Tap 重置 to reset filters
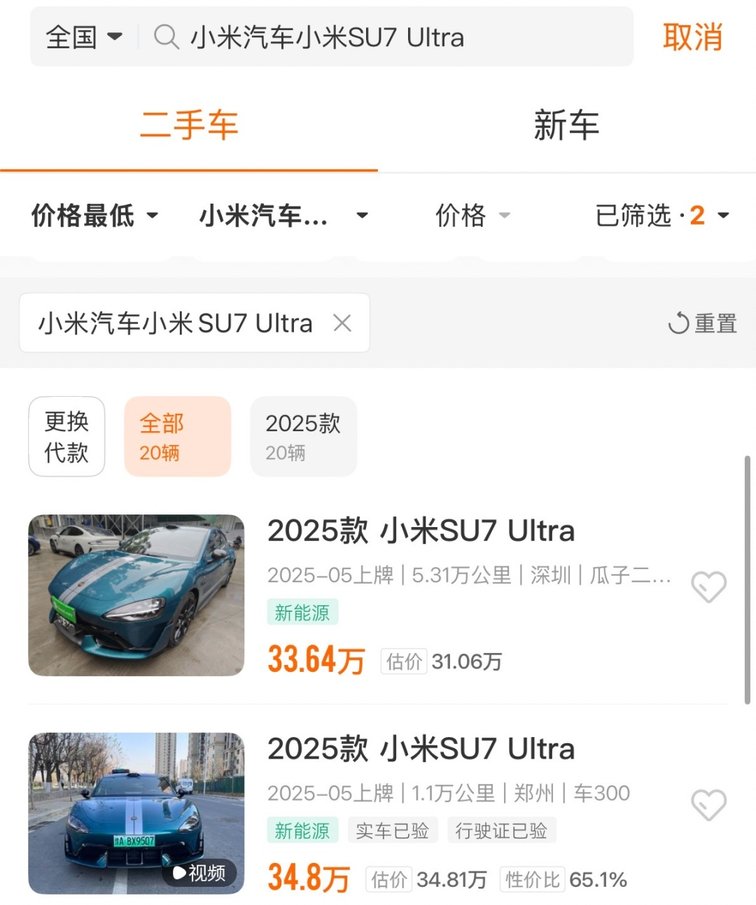The height and width of the screenshot is (905, 756). pyautogui.click(x=703, y=324)
